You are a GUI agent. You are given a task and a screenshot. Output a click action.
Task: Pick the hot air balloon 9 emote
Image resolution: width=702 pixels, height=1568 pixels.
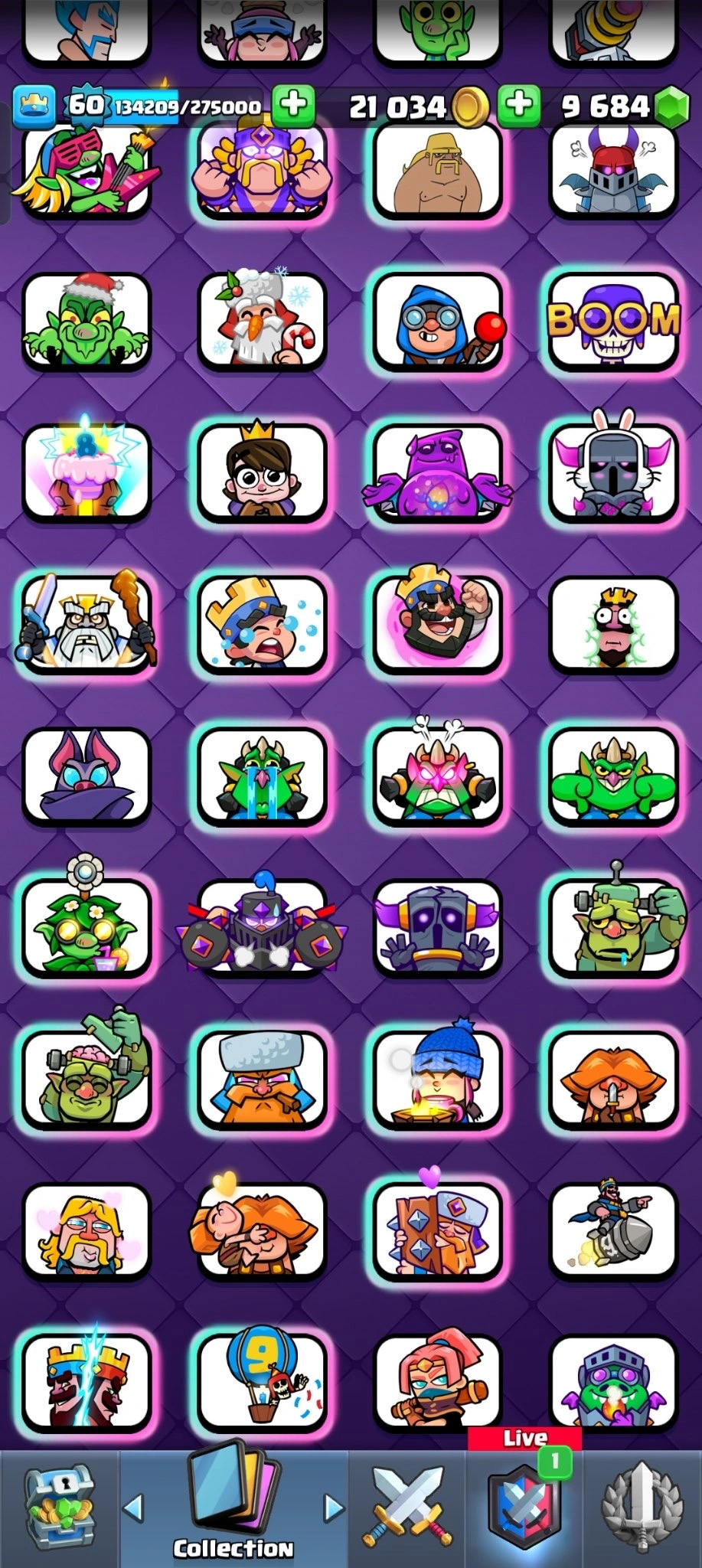click(x=262, y=1383)
